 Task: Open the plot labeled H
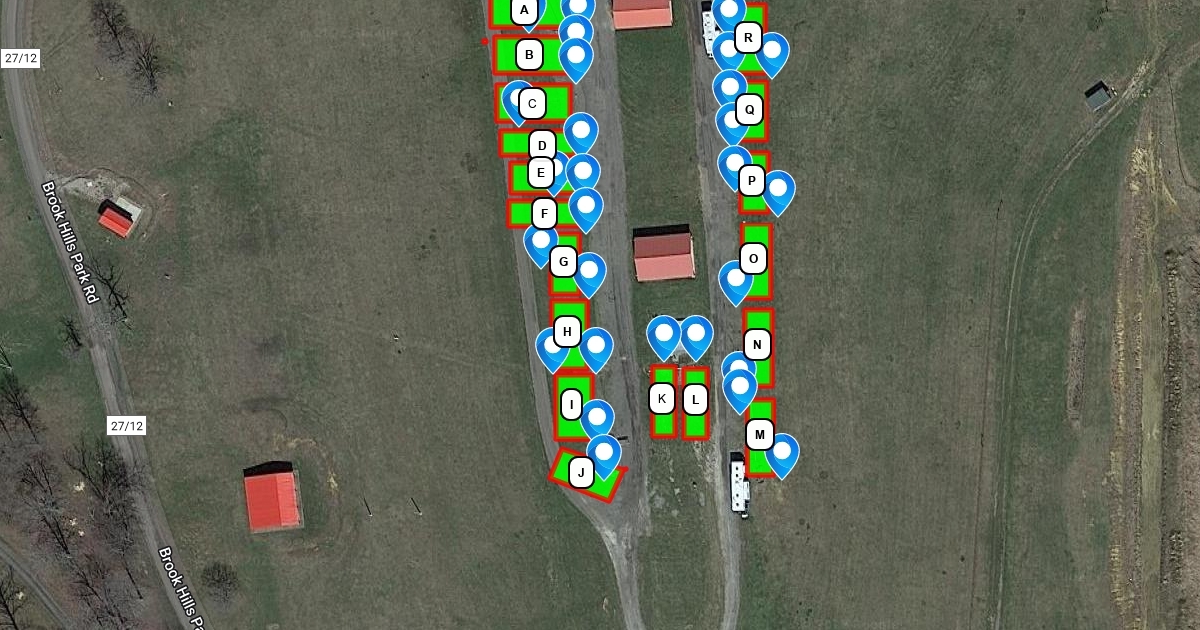click(567, 332)
